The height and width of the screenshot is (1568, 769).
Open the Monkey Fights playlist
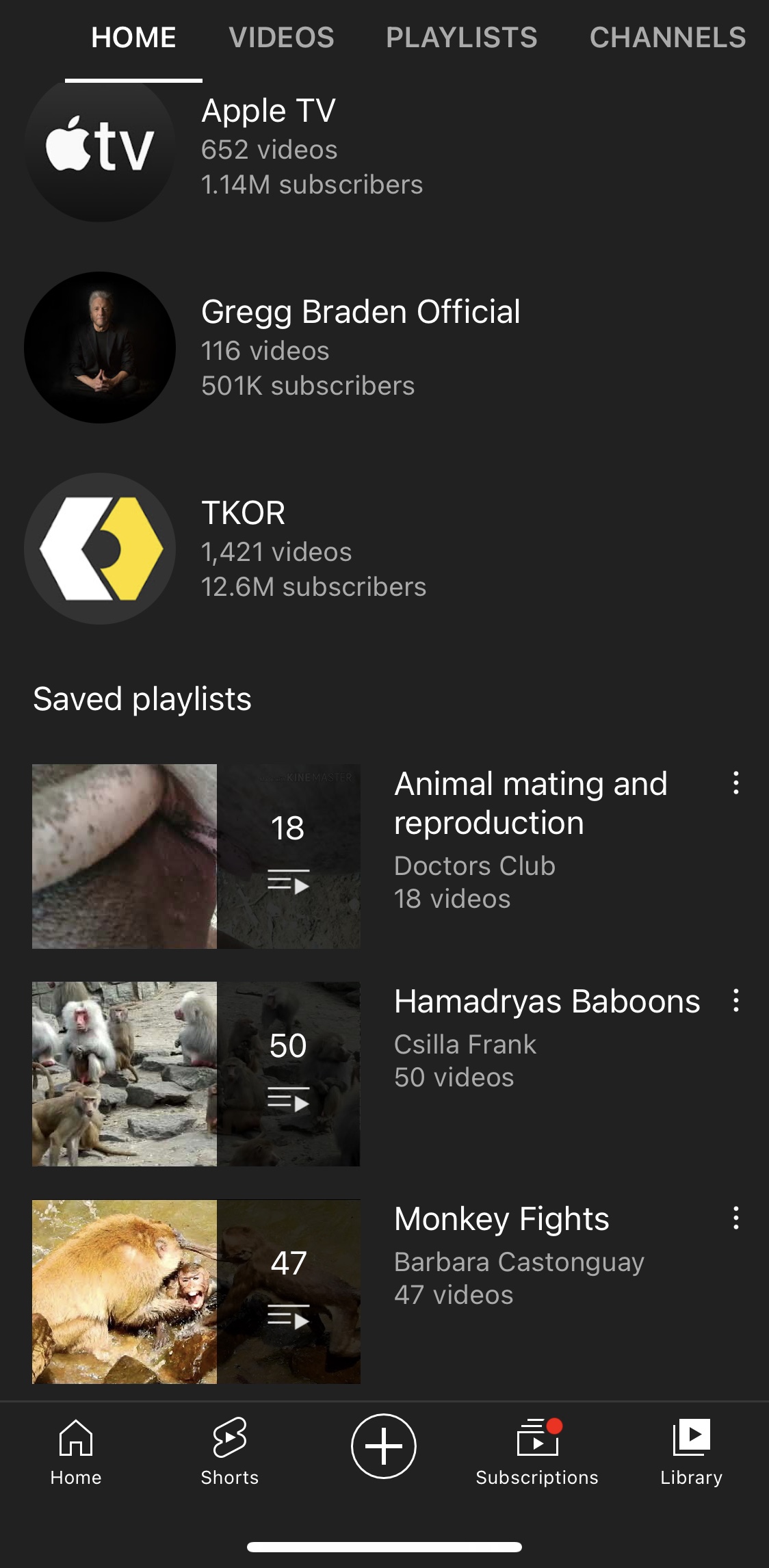(501, 1220)
